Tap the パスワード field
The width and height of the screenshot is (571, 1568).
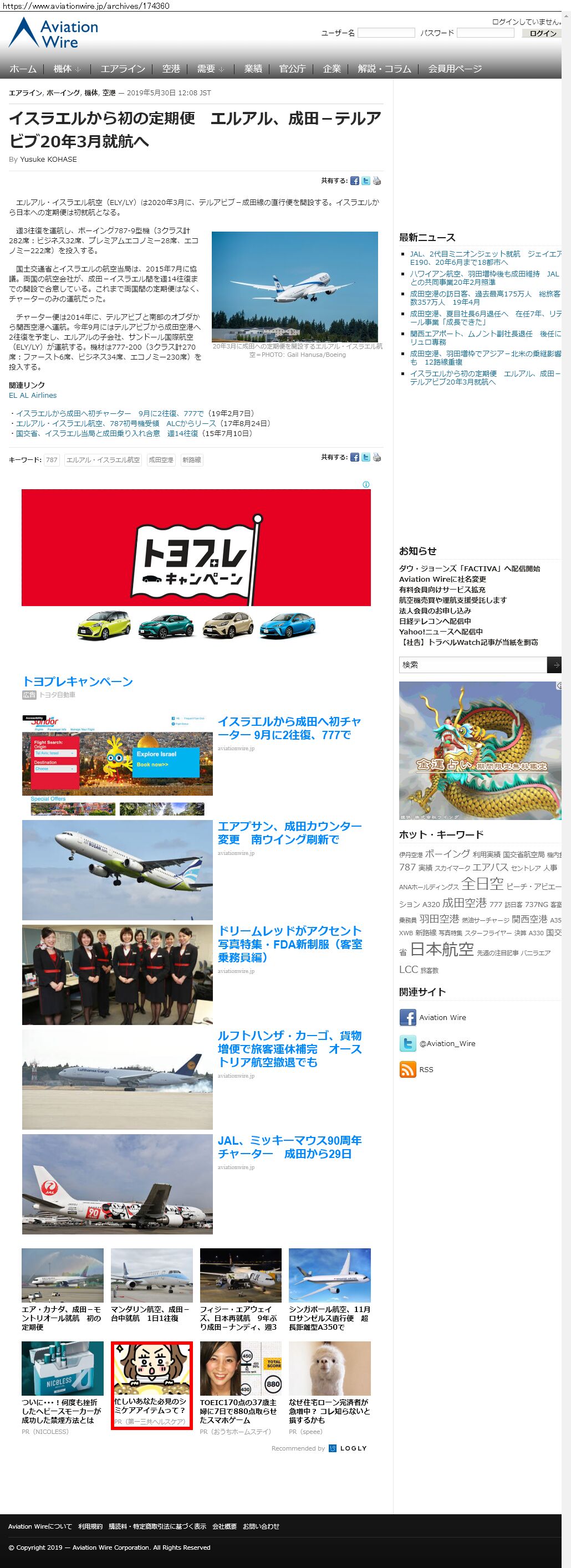click(x=485, y=33)
